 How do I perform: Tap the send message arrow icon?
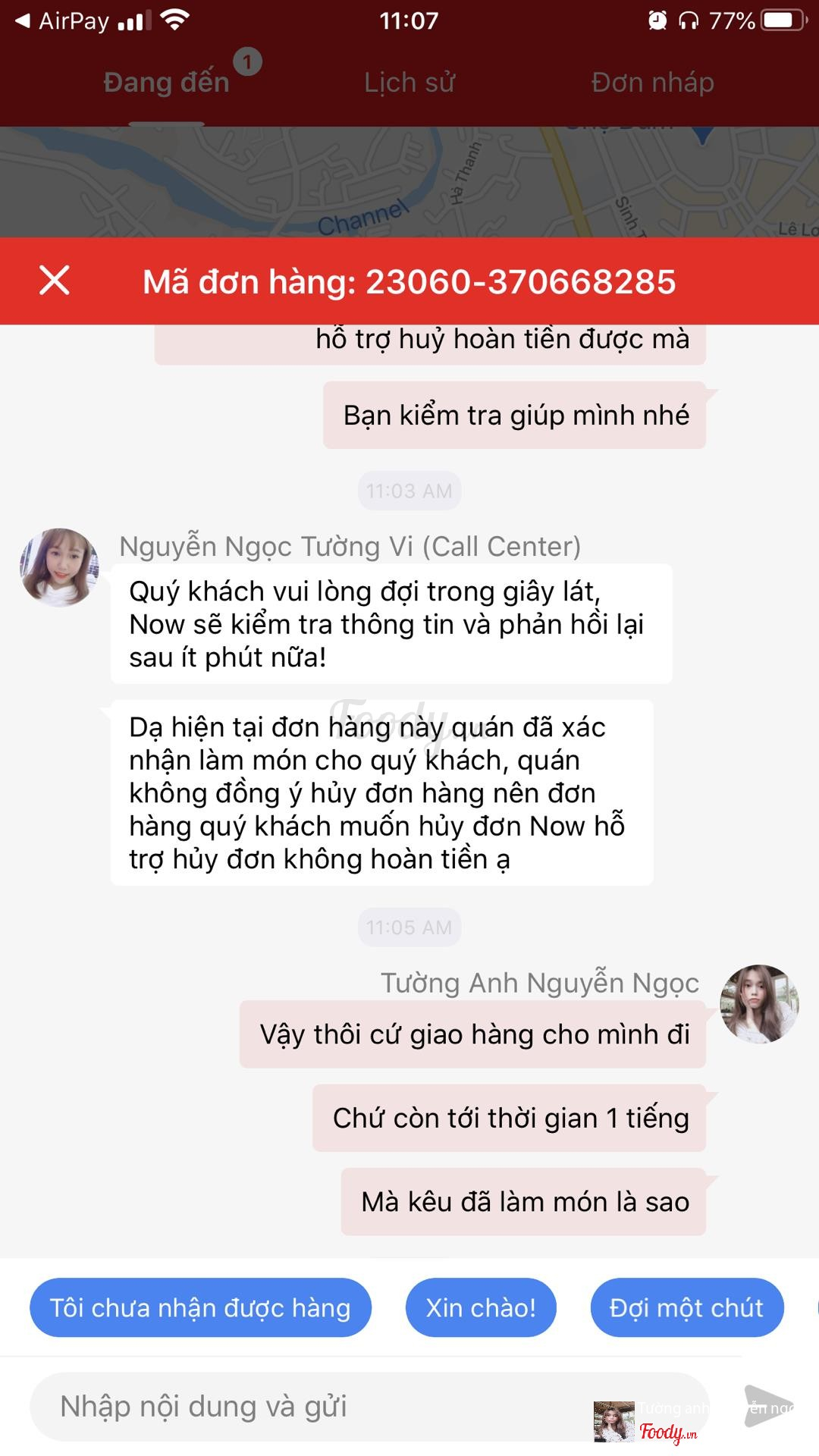[x=767, y=1406]
